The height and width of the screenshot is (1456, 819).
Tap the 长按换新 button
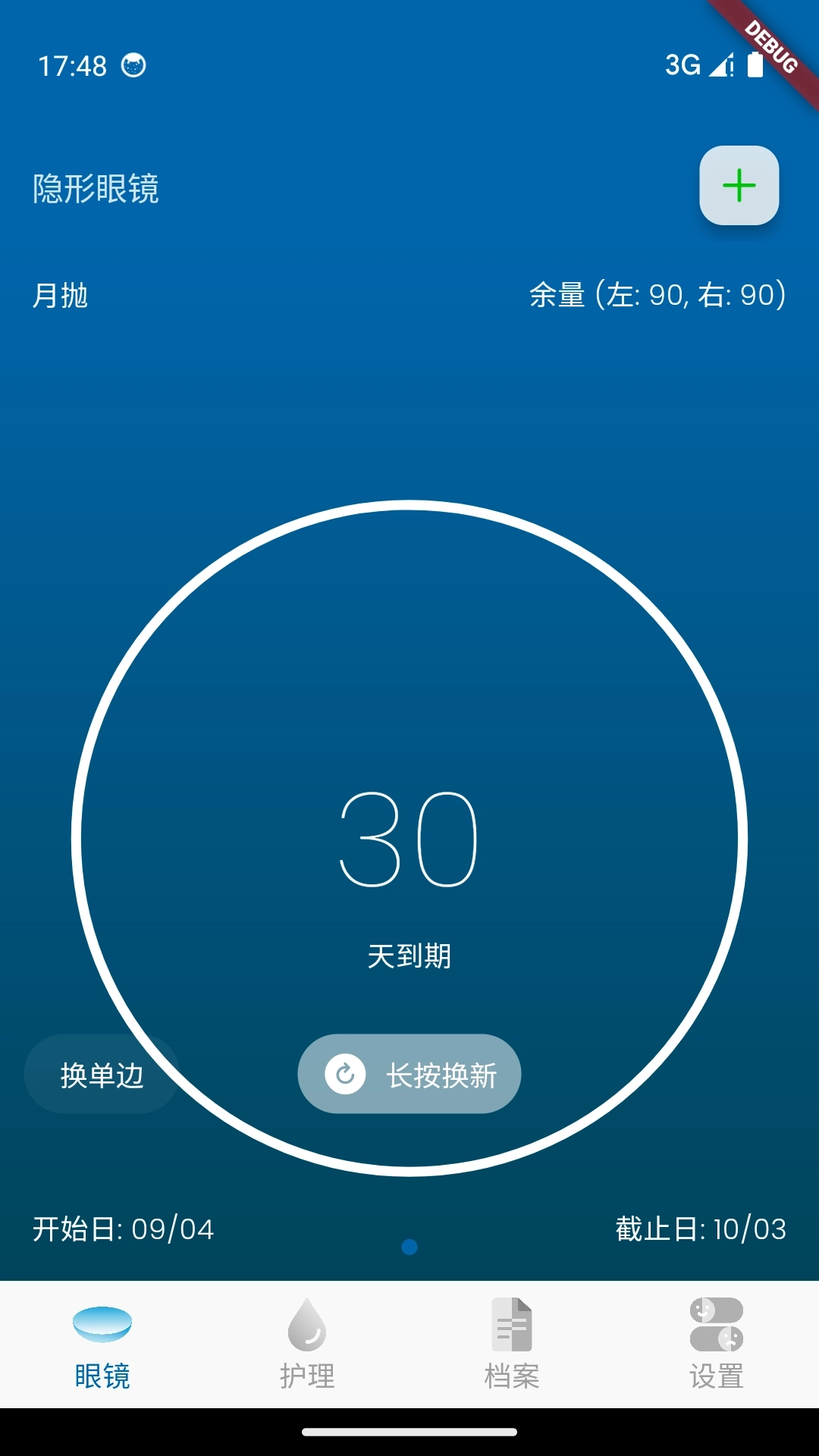409,1074
